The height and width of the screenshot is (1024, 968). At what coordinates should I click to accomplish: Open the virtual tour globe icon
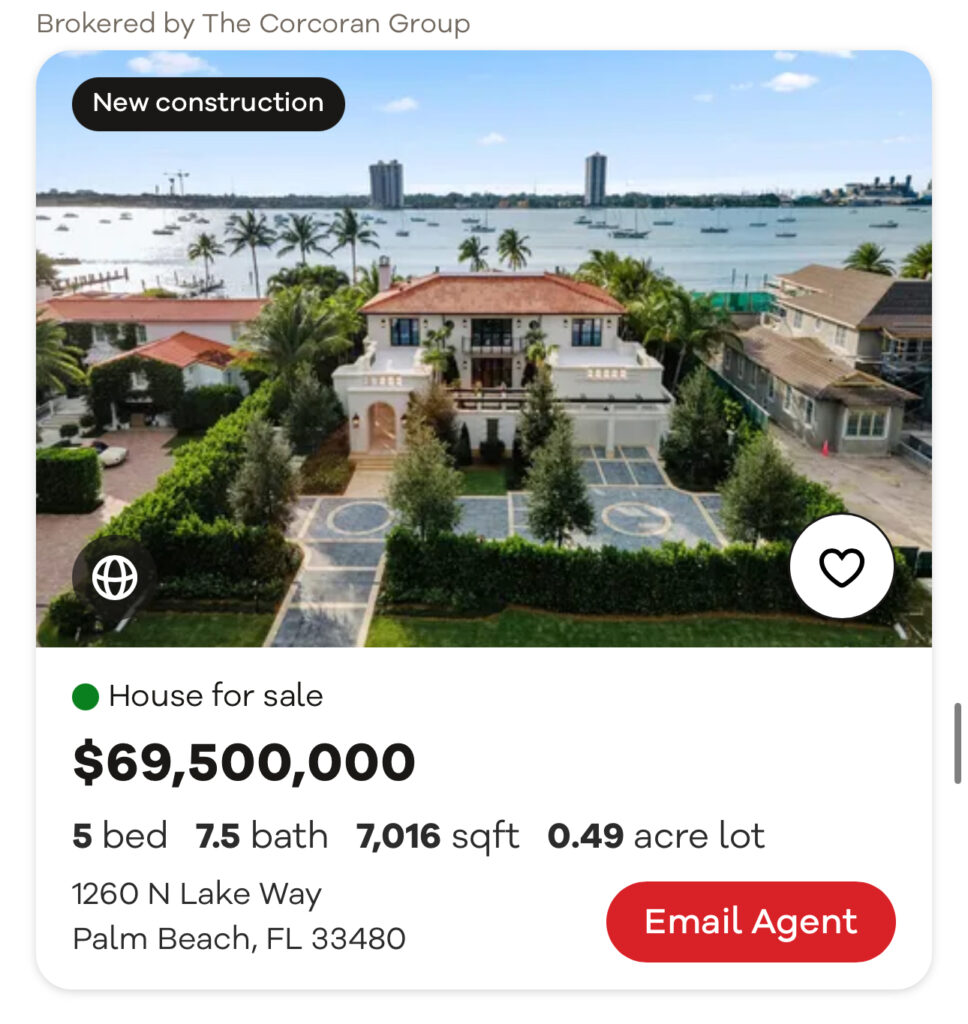click(x=114, y=578)
